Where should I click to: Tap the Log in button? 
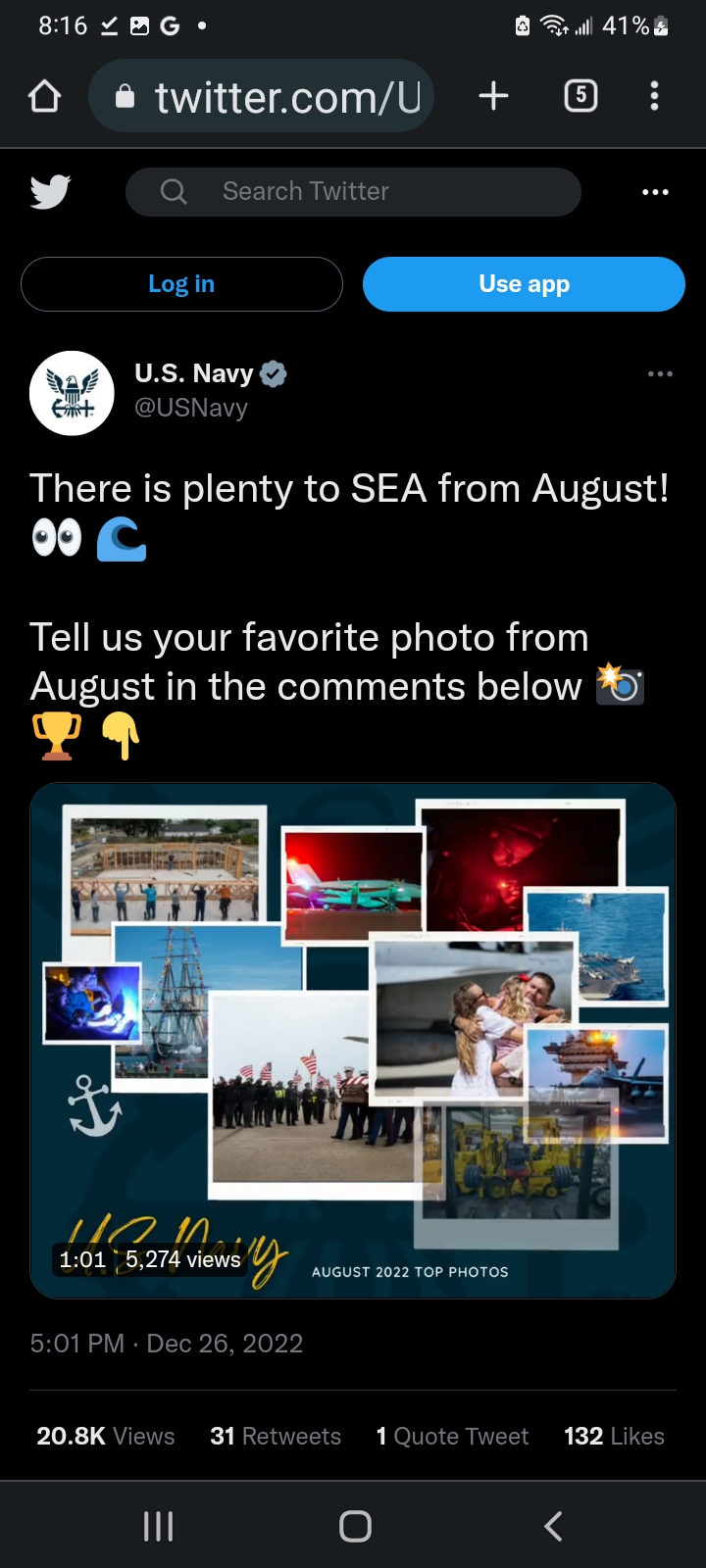181,284
